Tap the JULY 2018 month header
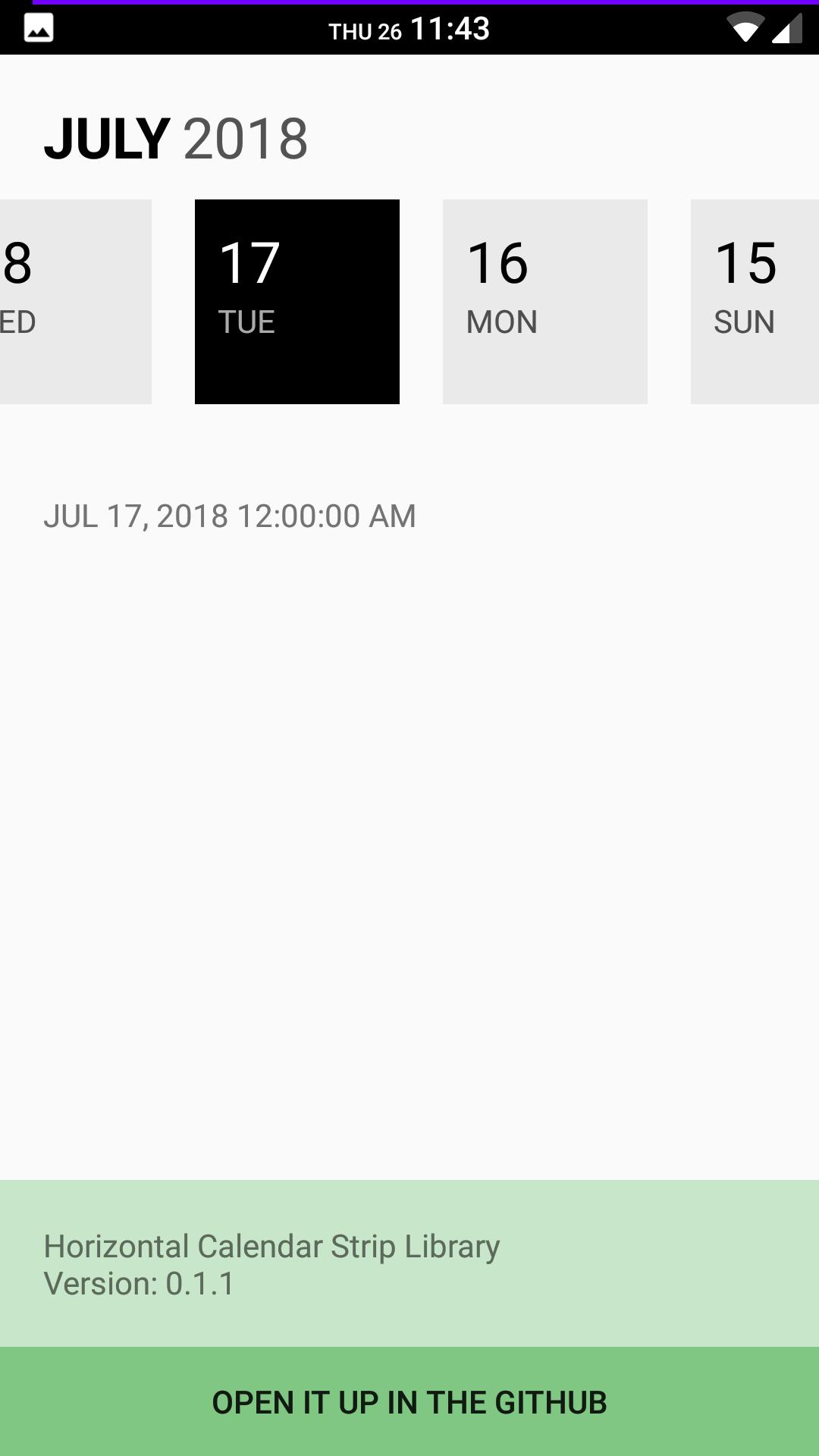This screenshot has height=1456, width=819. pyautogui.click(x=178, y=138)
